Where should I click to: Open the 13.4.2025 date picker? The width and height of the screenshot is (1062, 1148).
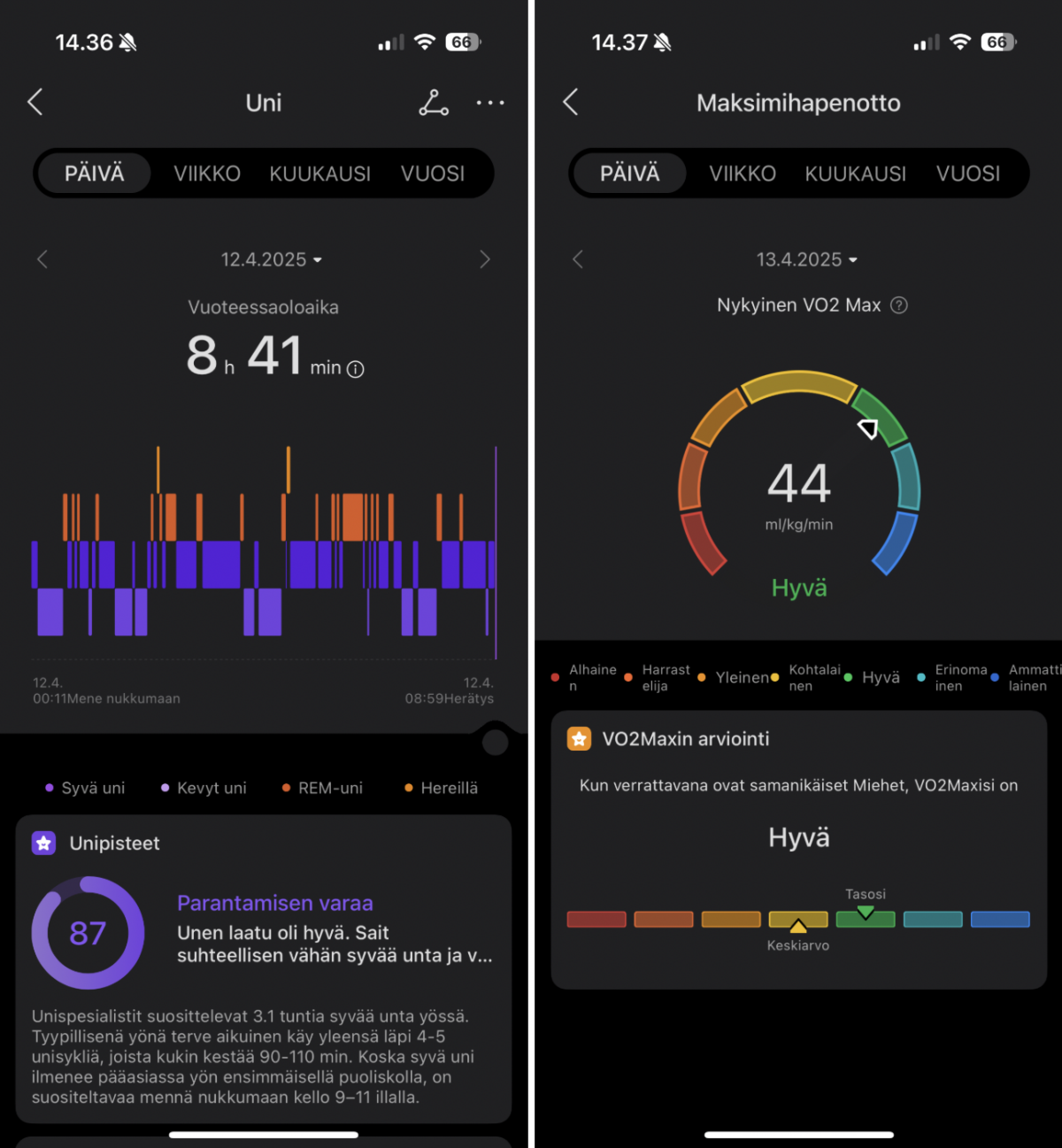click(x=806, y=259)
